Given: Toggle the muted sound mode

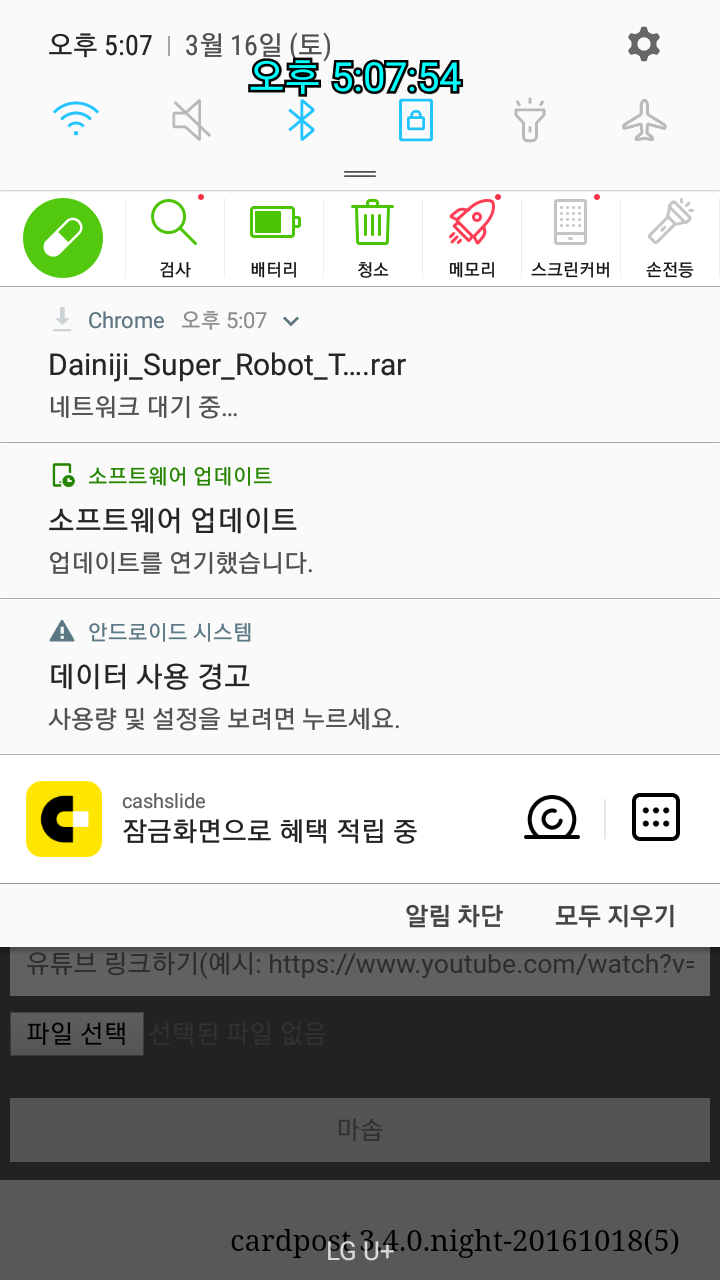Looking at the screenshot, I should tap(190, 120).
